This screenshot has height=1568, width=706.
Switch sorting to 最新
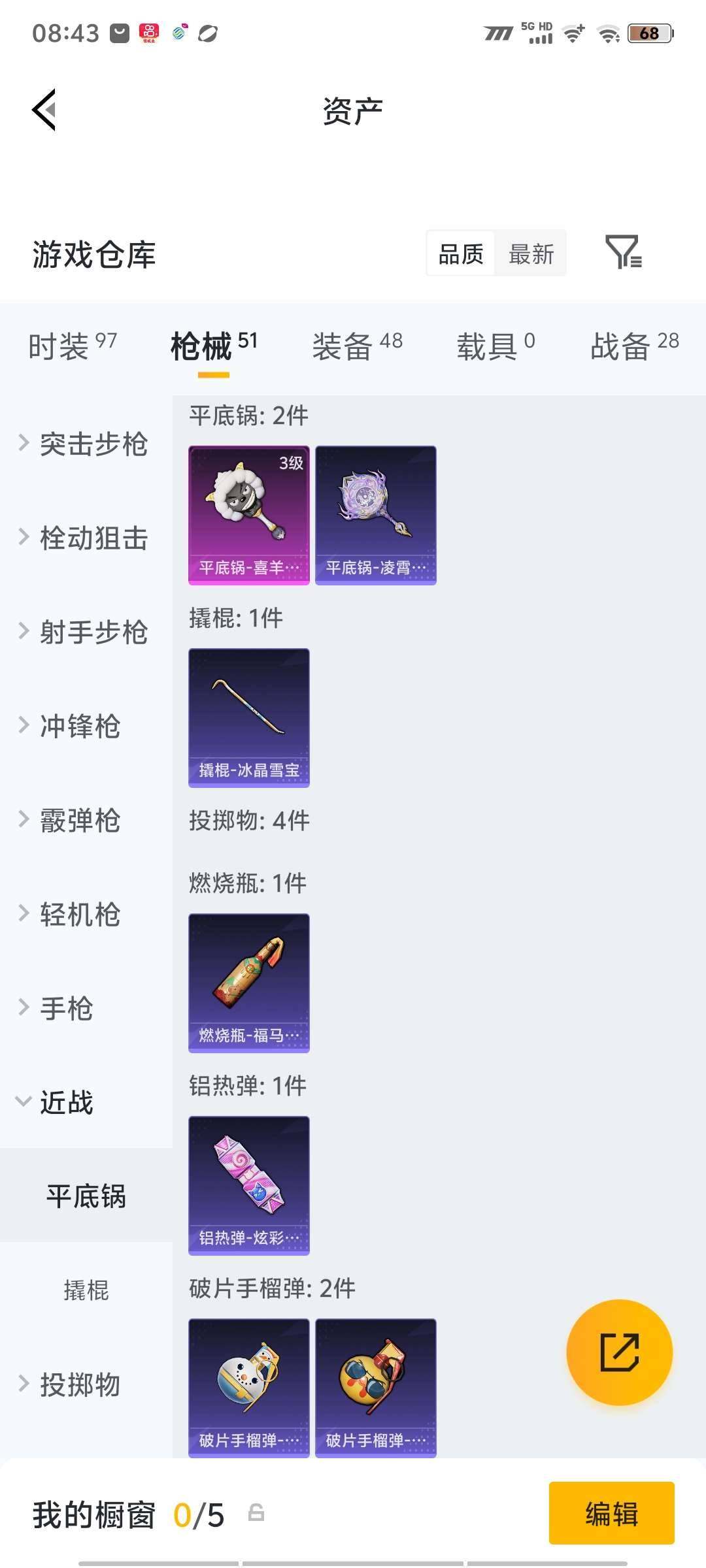(x=531, y=254)
